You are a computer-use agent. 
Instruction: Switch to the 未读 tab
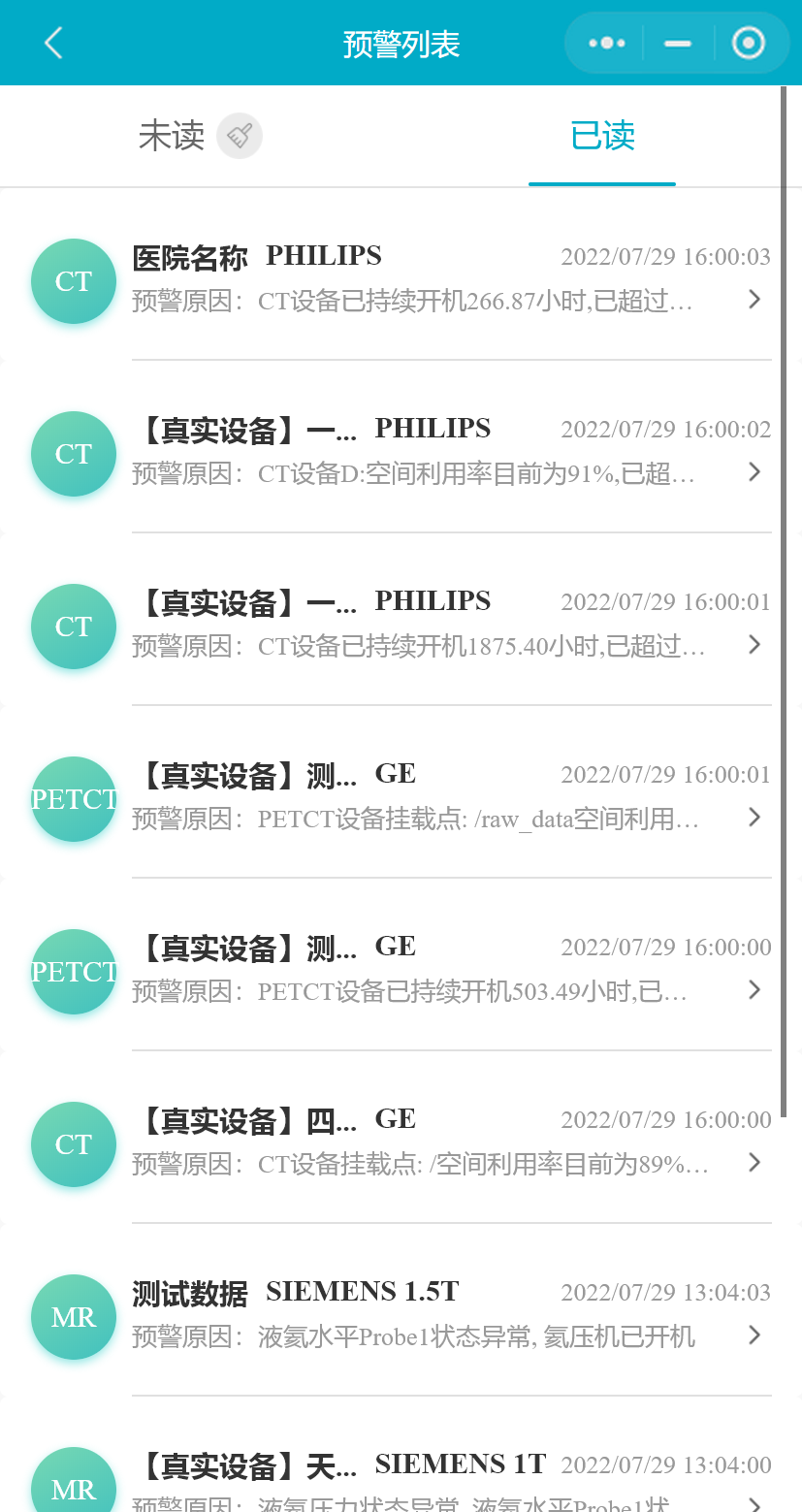(x=172, y=136)
